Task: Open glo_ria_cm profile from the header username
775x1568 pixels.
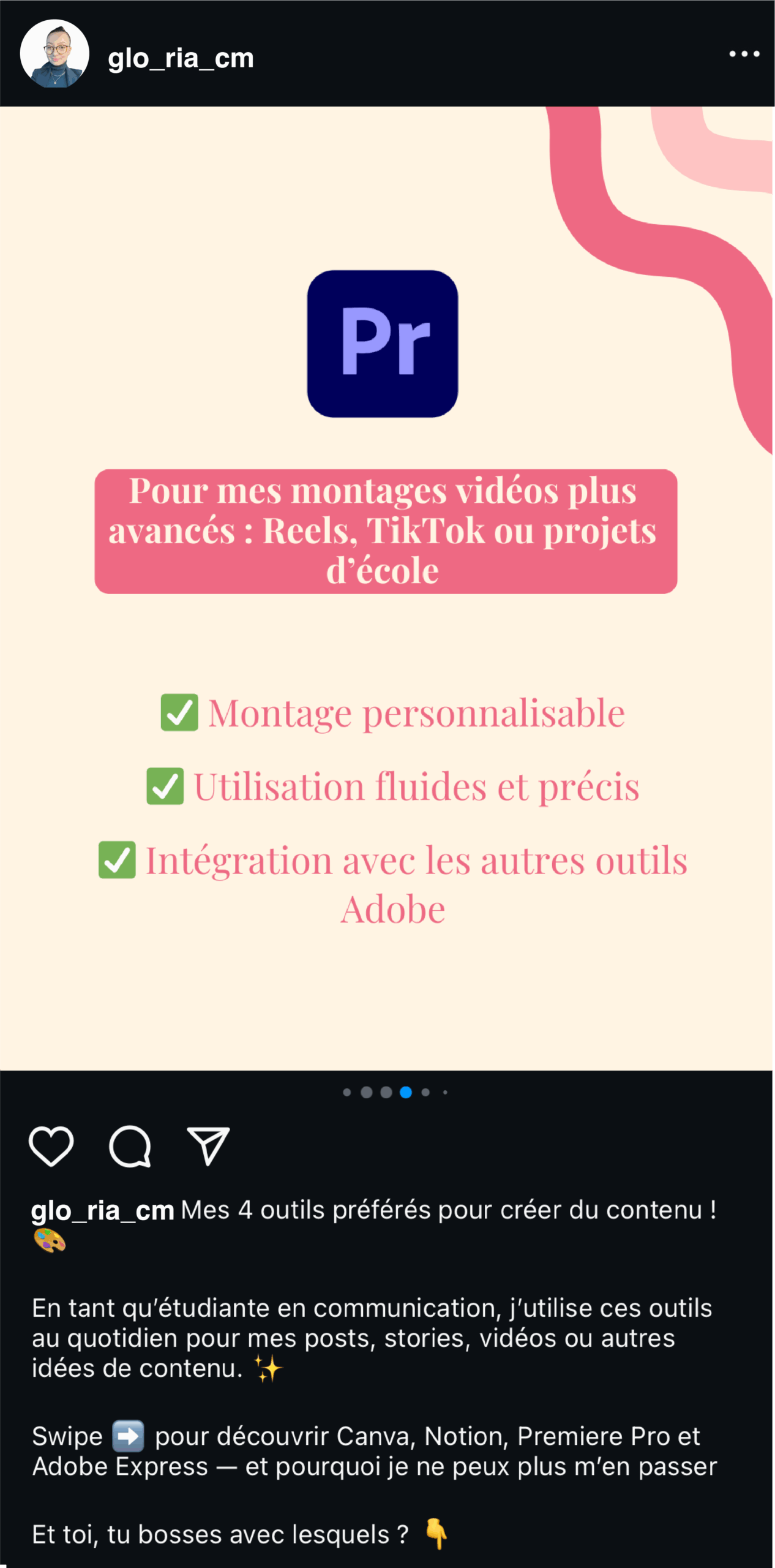Action: coord(180,58)
